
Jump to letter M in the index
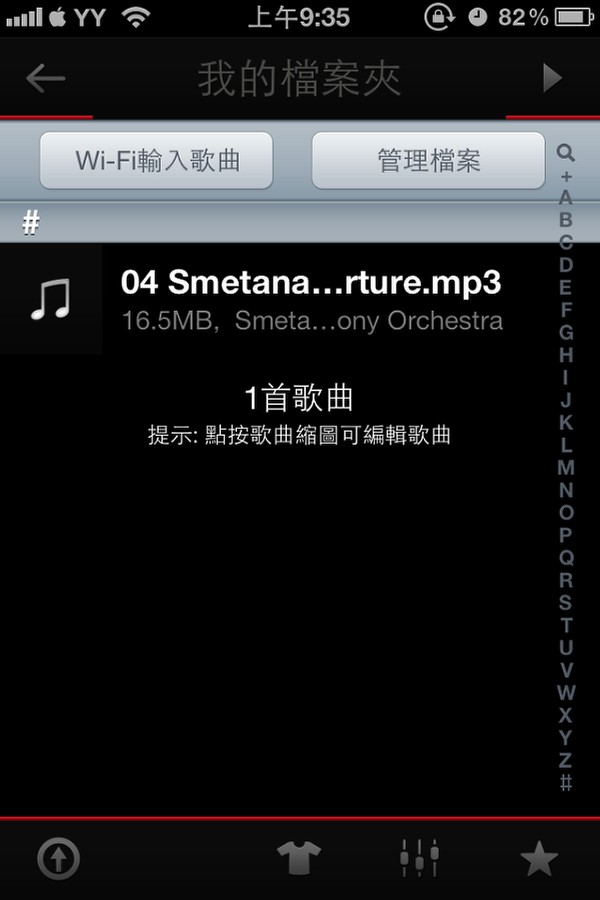566,467
